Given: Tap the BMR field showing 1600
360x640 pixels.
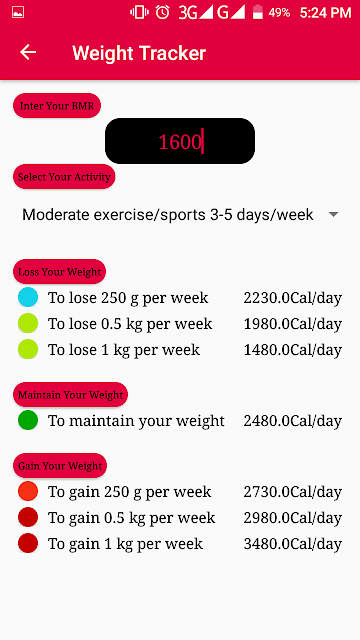Looking at the screenshot, I should pyautogui.click(x=180, y=141).
